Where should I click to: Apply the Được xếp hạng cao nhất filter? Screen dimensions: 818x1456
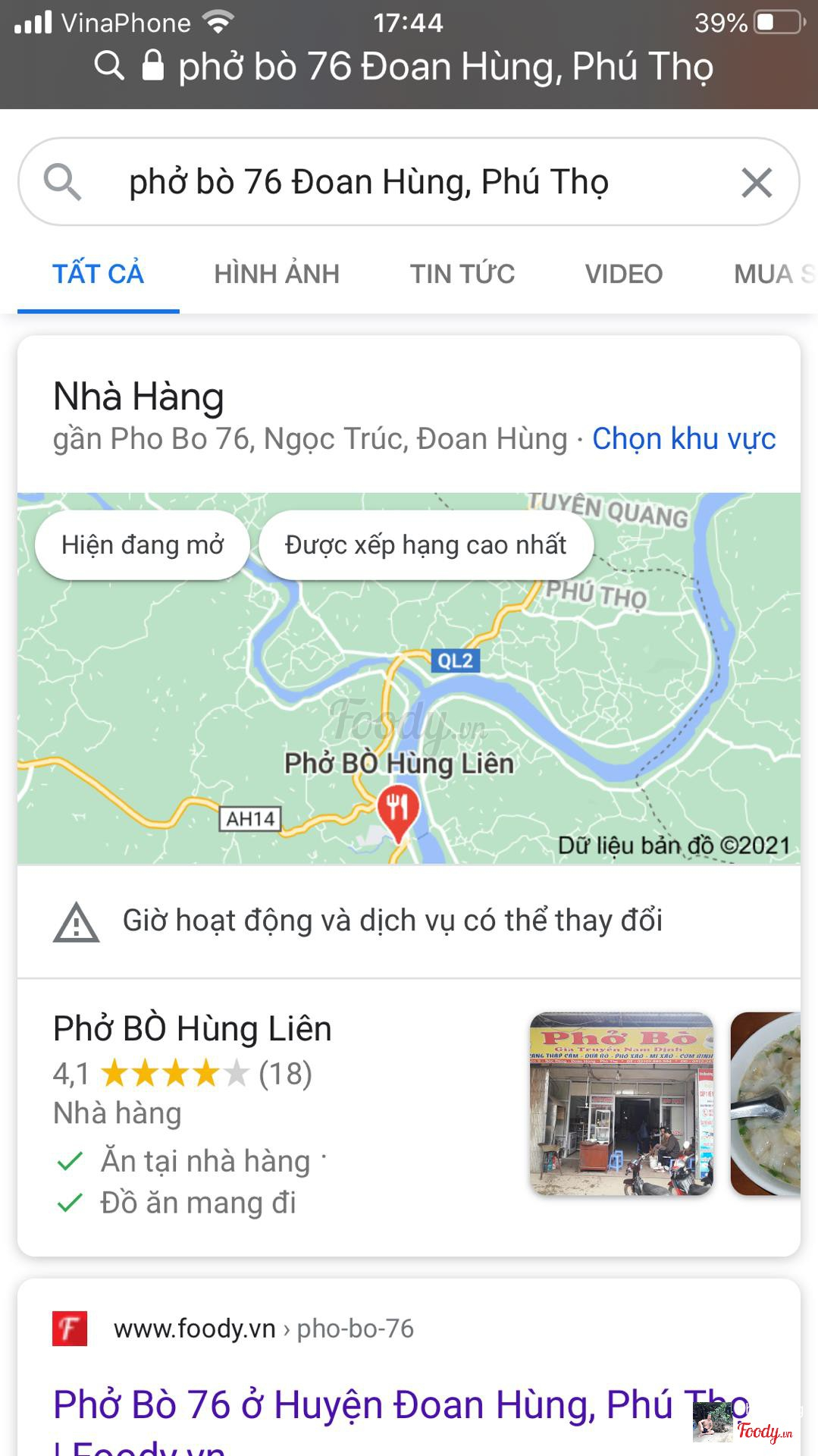[425, 544]
